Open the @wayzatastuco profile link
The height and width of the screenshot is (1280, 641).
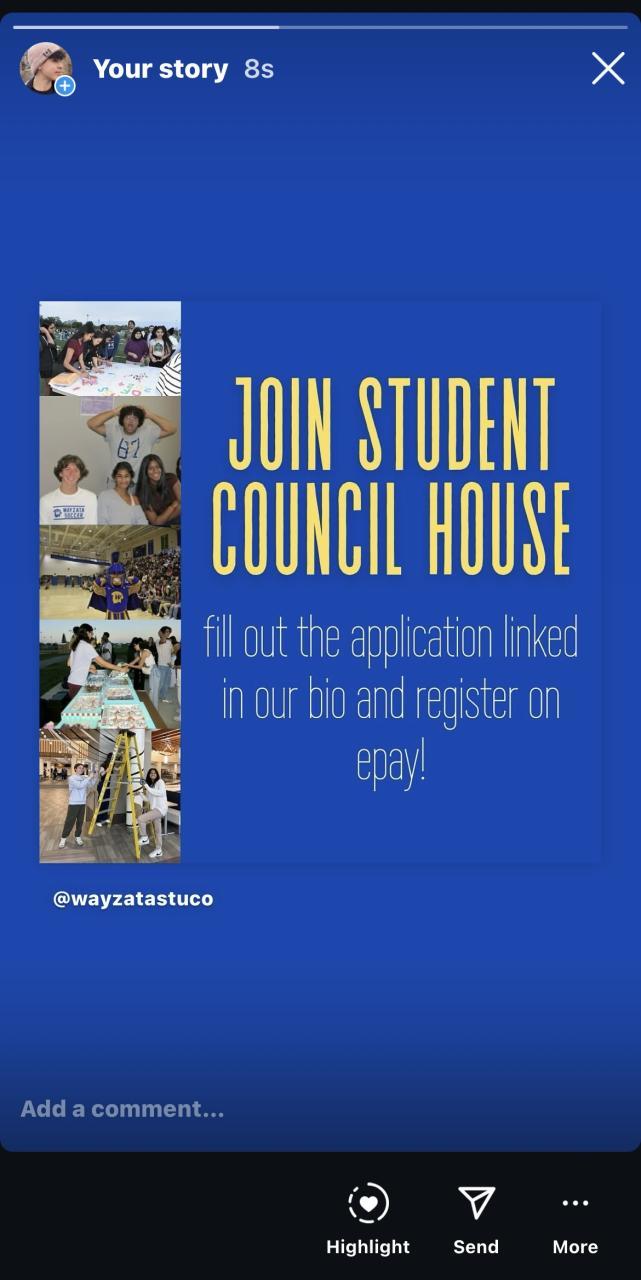pos(133,899)
